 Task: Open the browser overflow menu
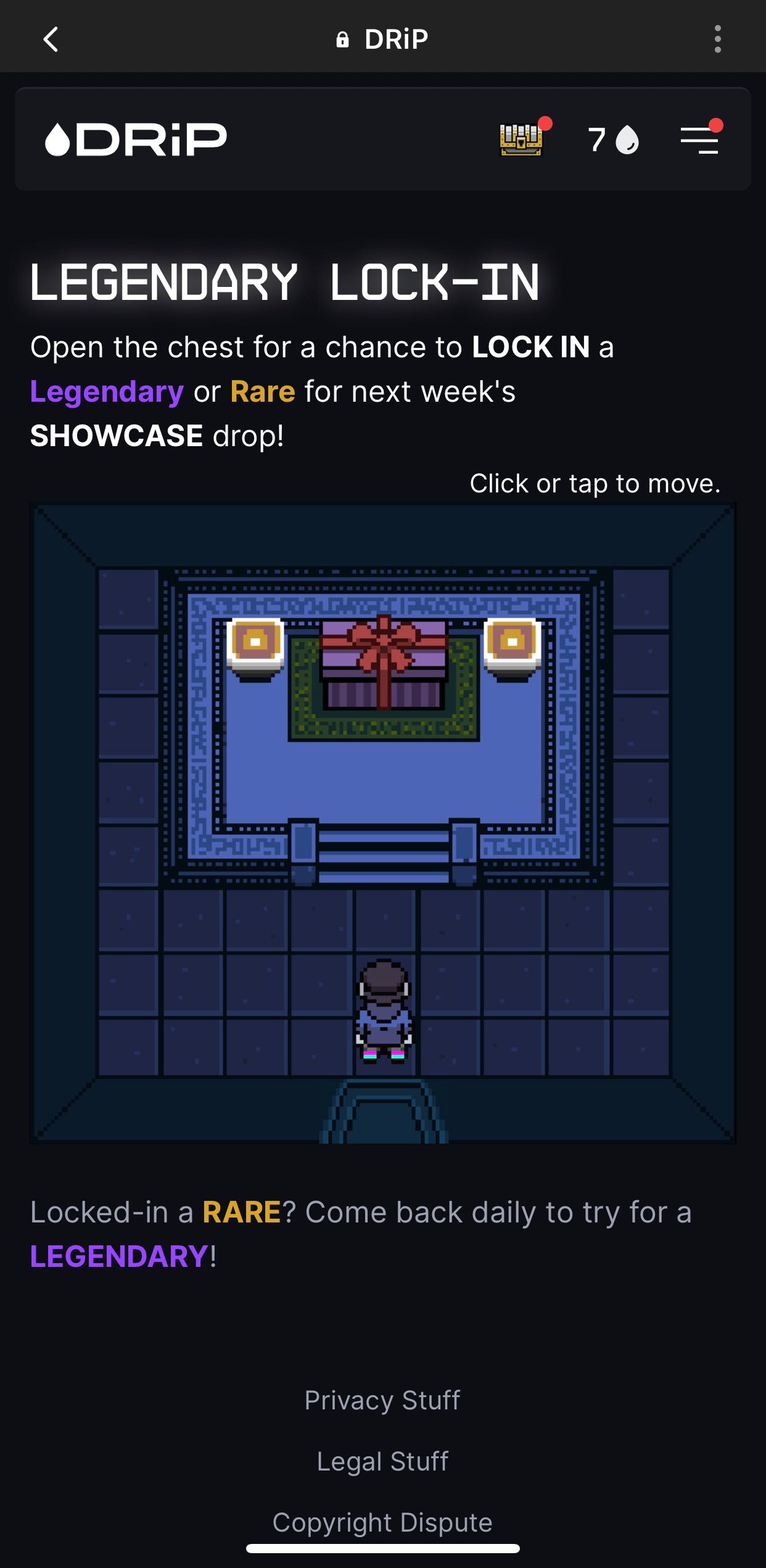coord(717,39)
